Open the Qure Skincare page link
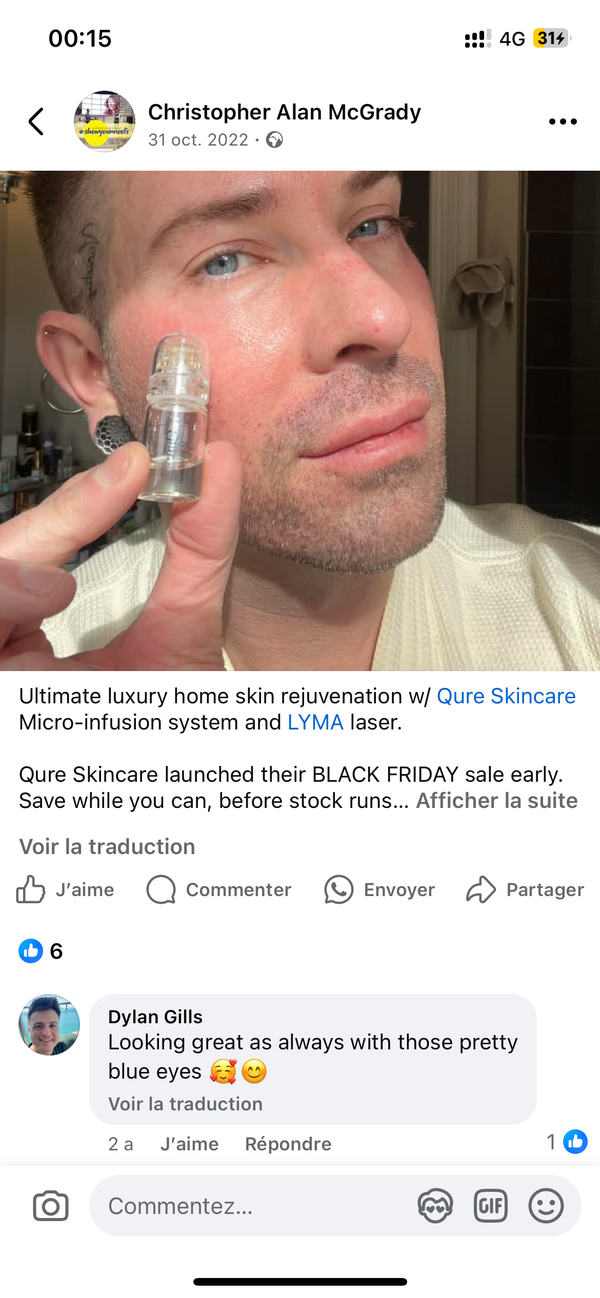 (x=506, y=696)
